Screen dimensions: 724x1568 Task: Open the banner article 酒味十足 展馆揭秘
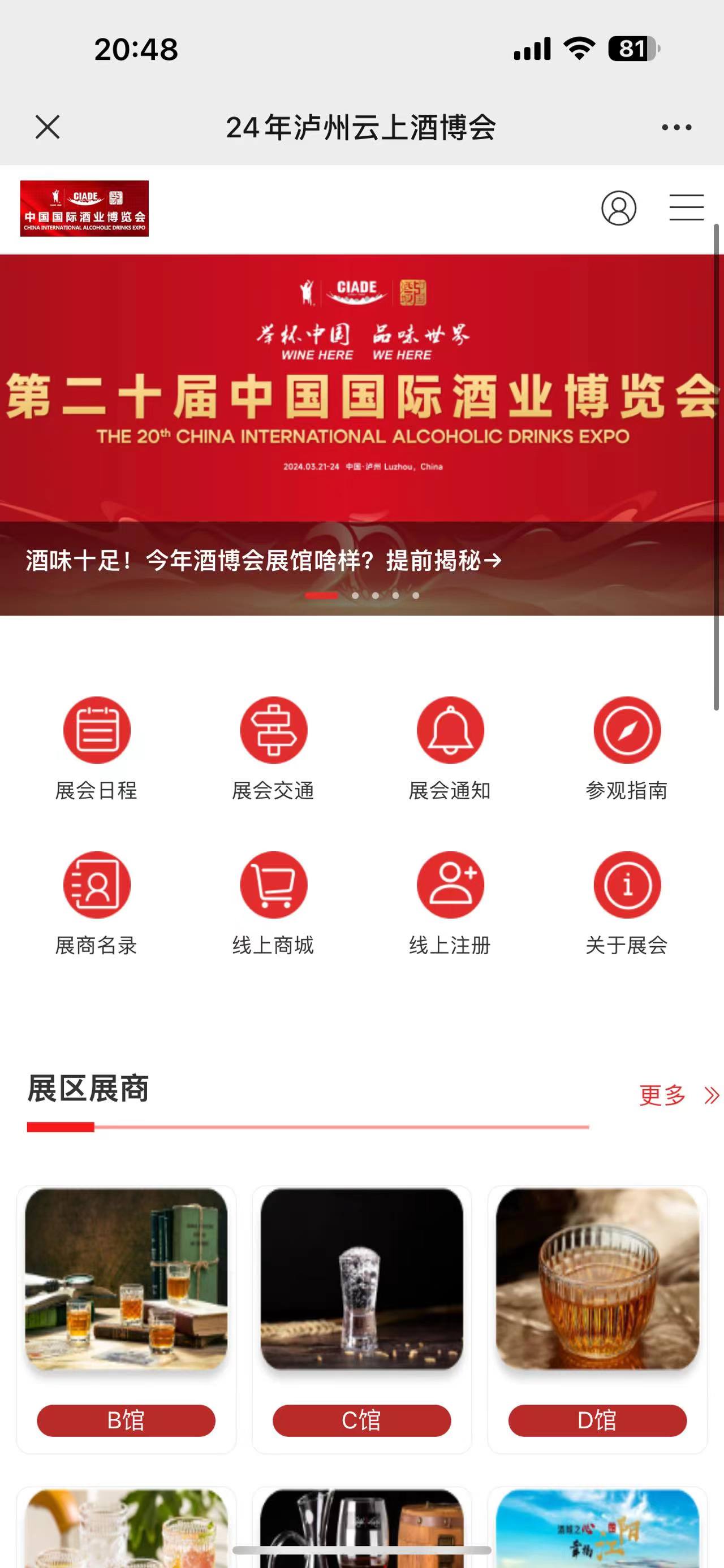click(x=263, y=561)
